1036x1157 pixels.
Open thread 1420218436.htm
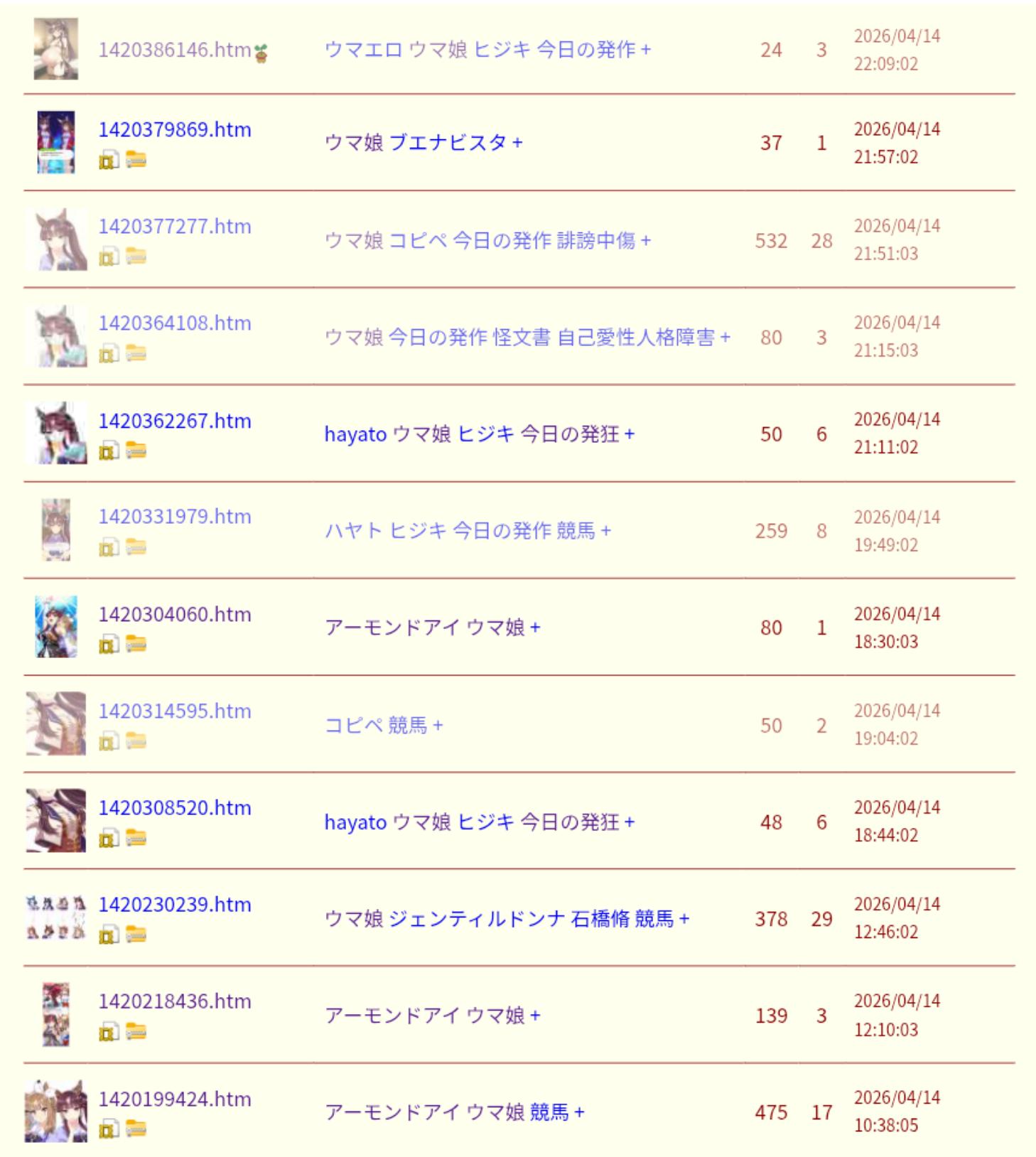coord(174,1001)
